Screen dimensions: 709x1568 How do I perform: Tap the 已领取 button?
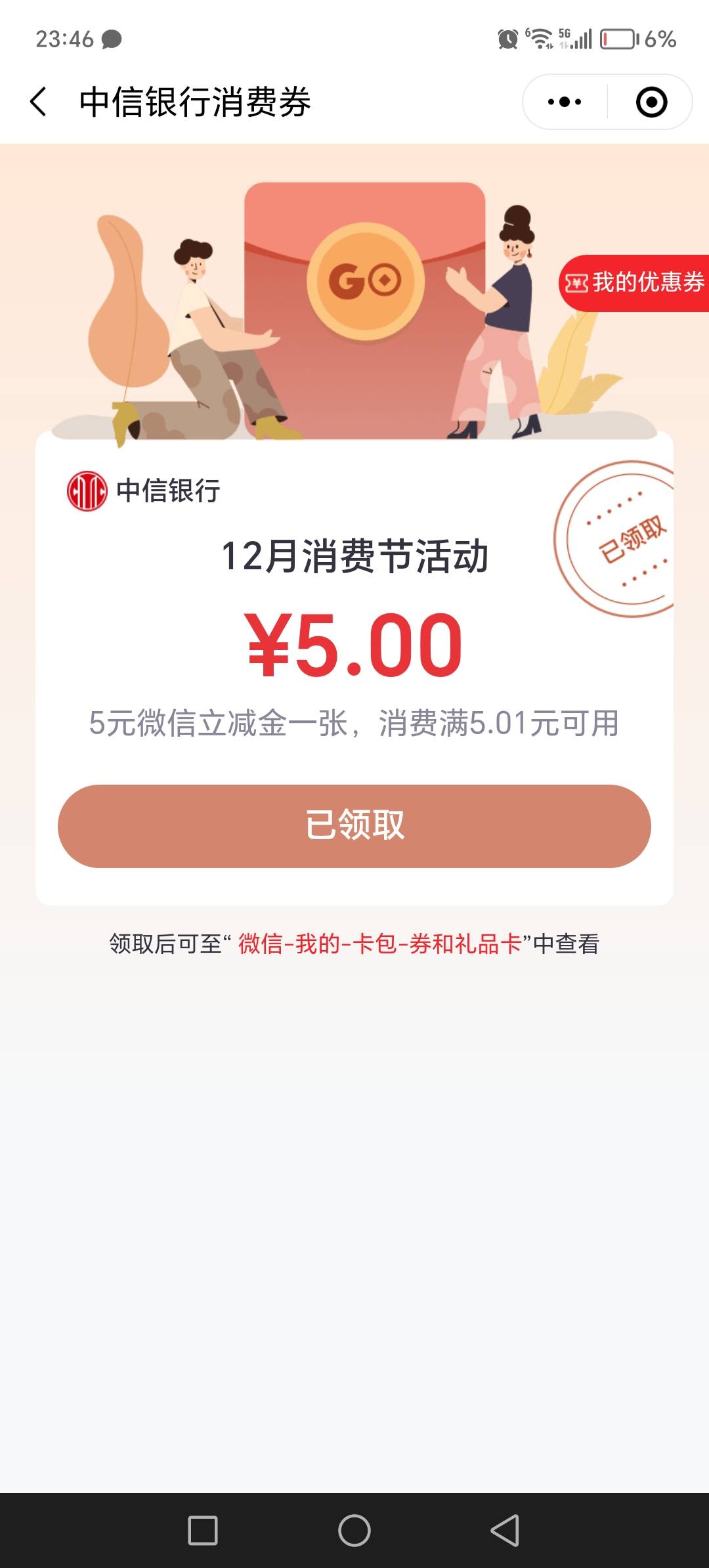click(x=354, y=825)
